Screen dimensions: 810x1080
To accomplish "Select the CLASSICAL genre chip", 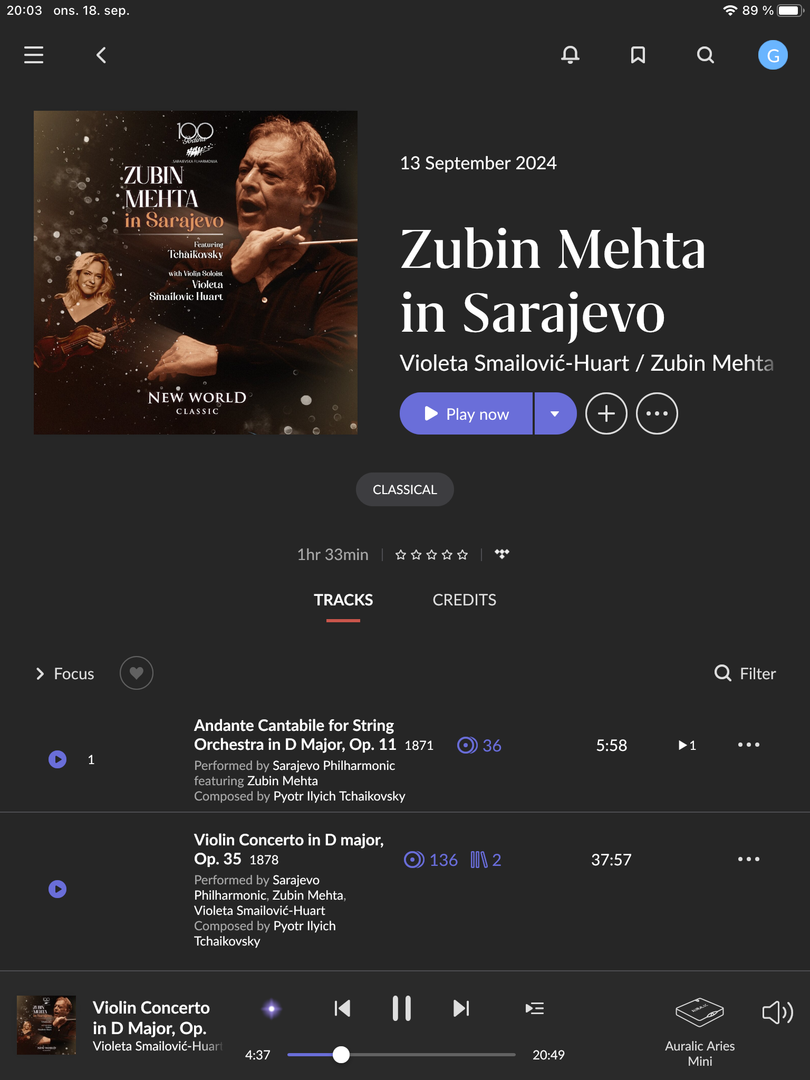I will click(404, 490).
